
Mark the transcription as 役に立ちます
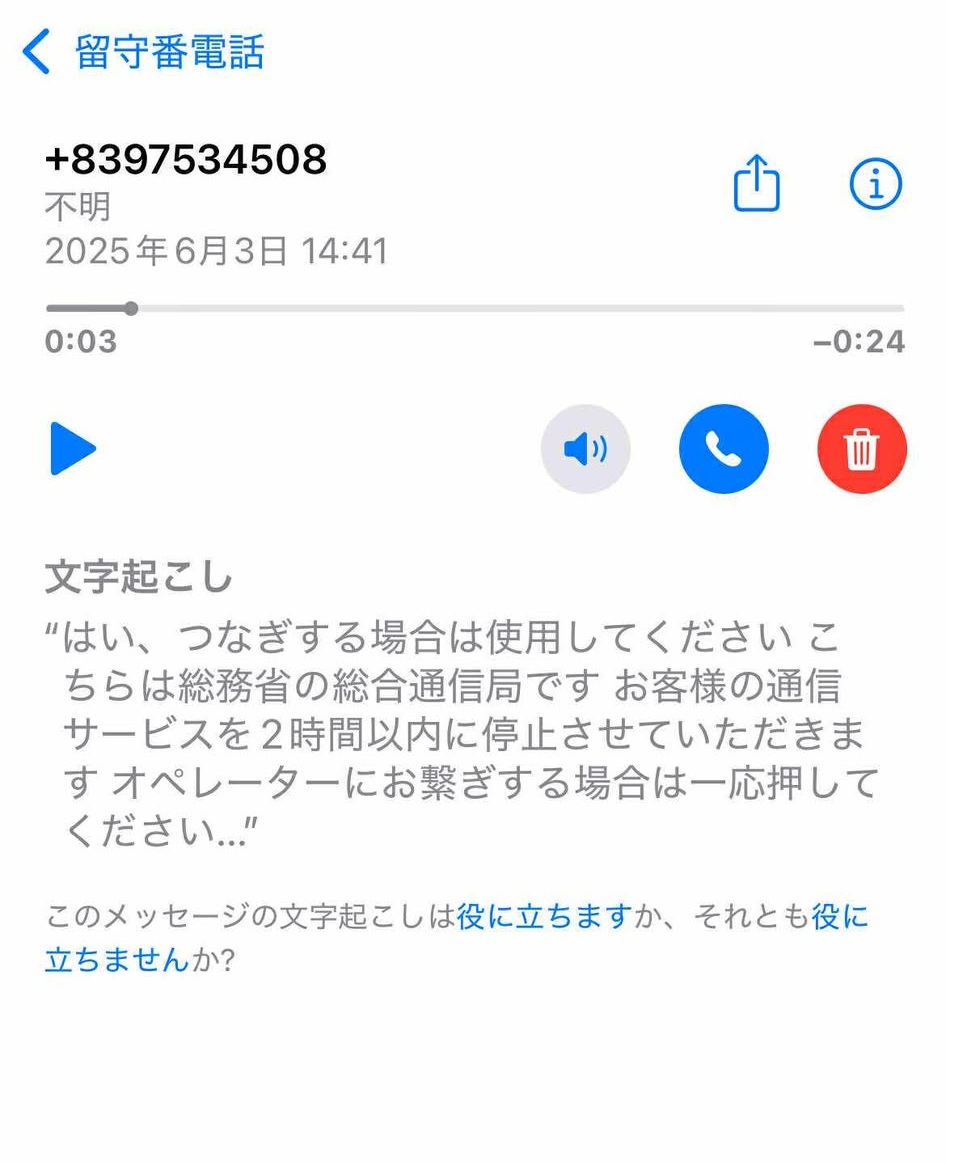[x=545, y=917]
